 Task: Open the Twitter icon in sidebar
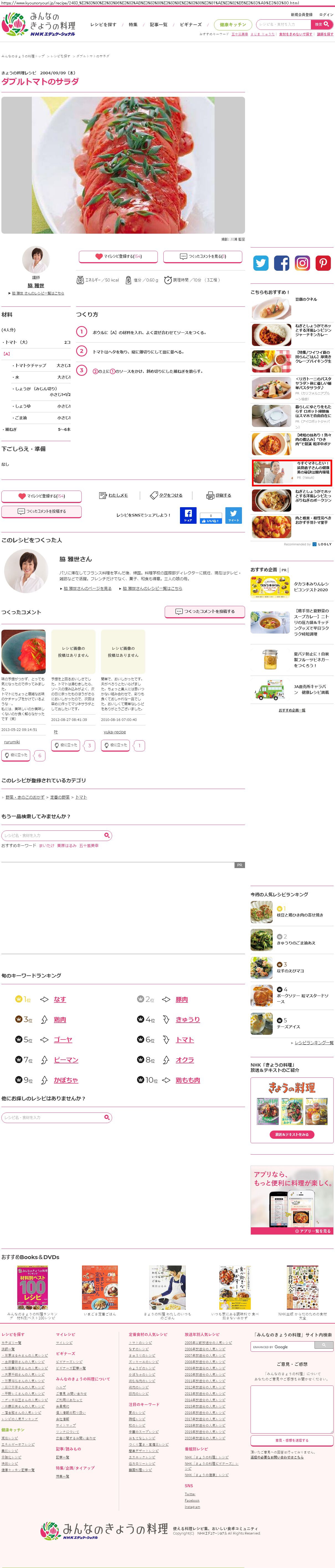coord(261,263)
